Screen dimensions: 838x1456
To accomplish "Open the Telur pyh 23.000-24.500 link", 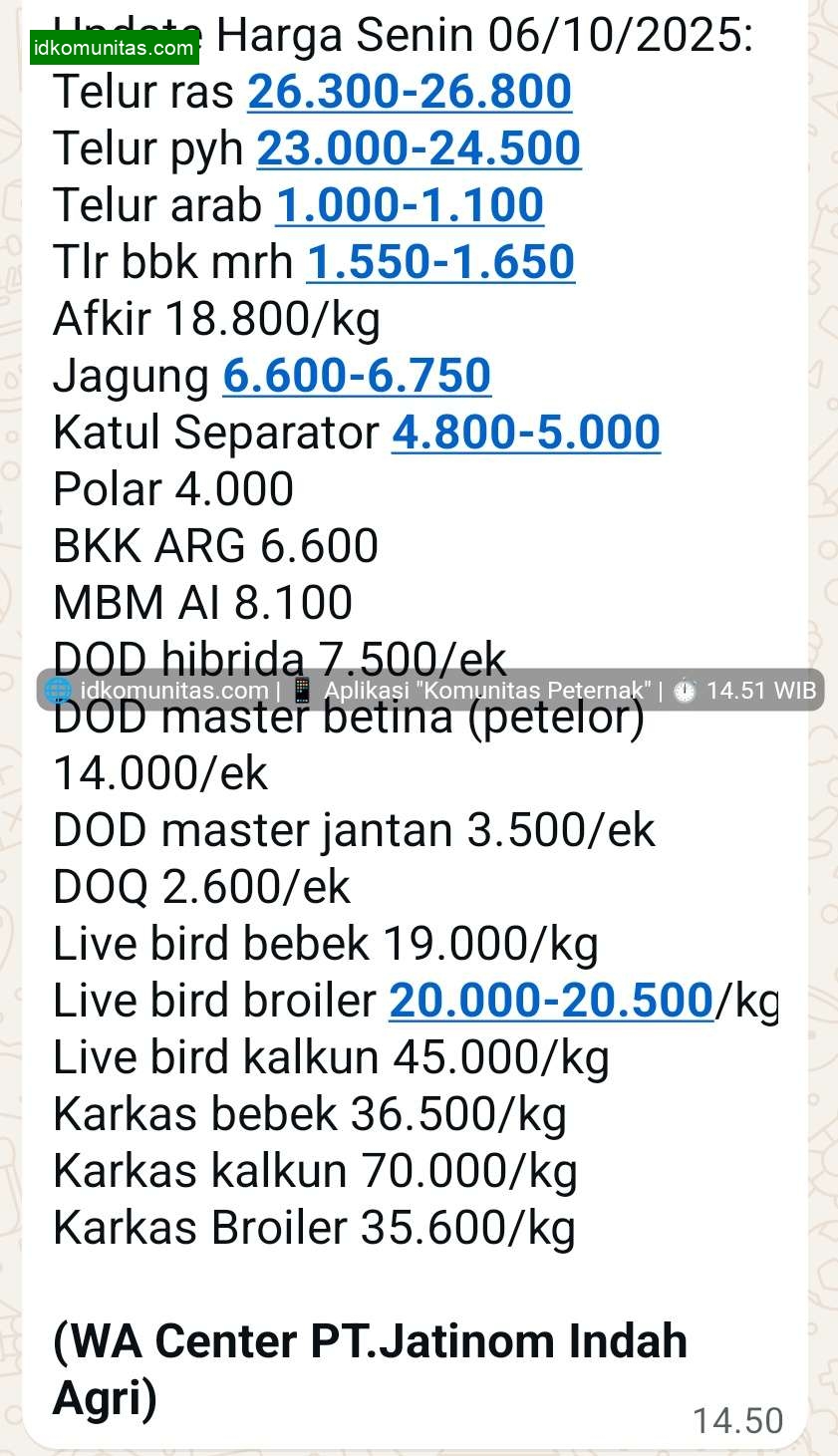I will tap(419, 148).
